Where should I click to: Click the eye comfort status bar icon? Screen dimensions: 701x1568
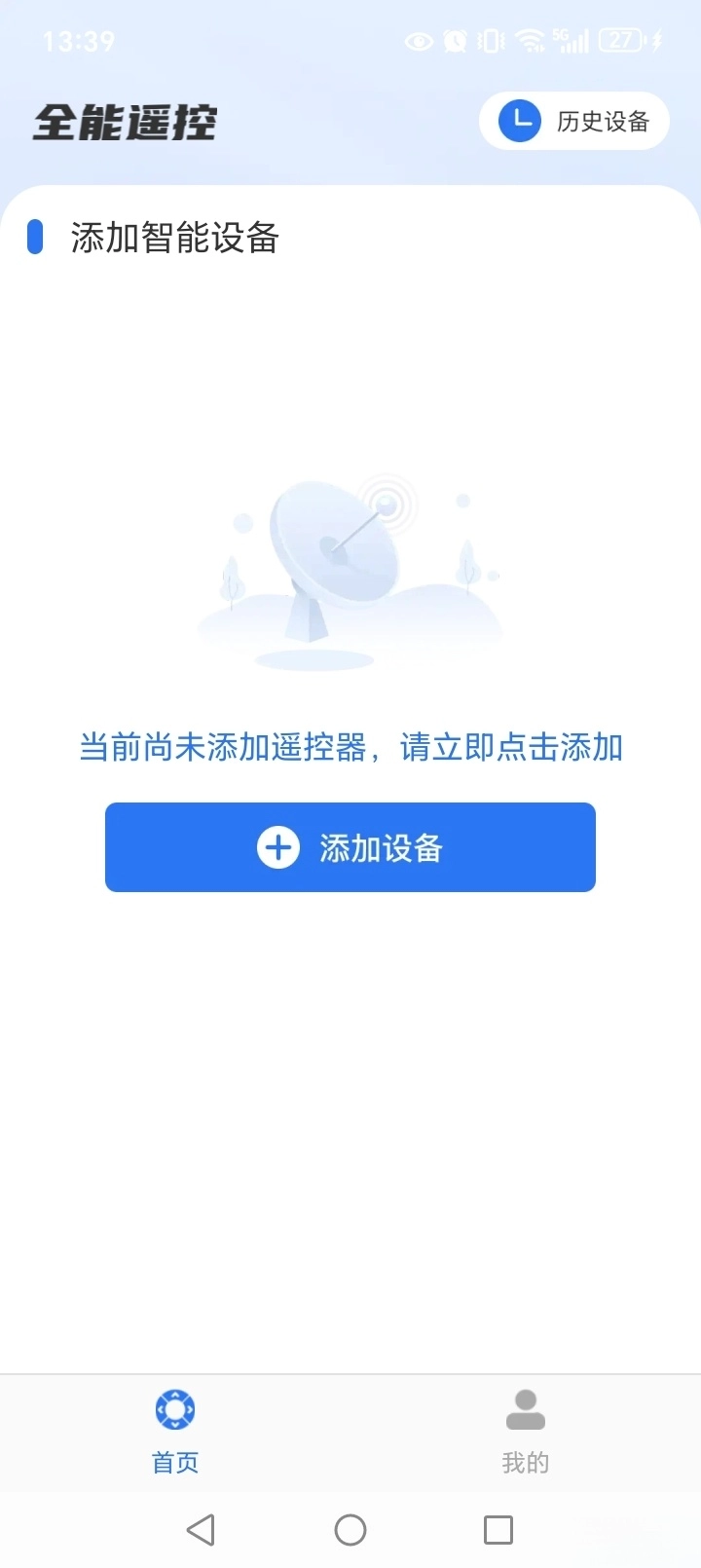[x=419, y=42]
